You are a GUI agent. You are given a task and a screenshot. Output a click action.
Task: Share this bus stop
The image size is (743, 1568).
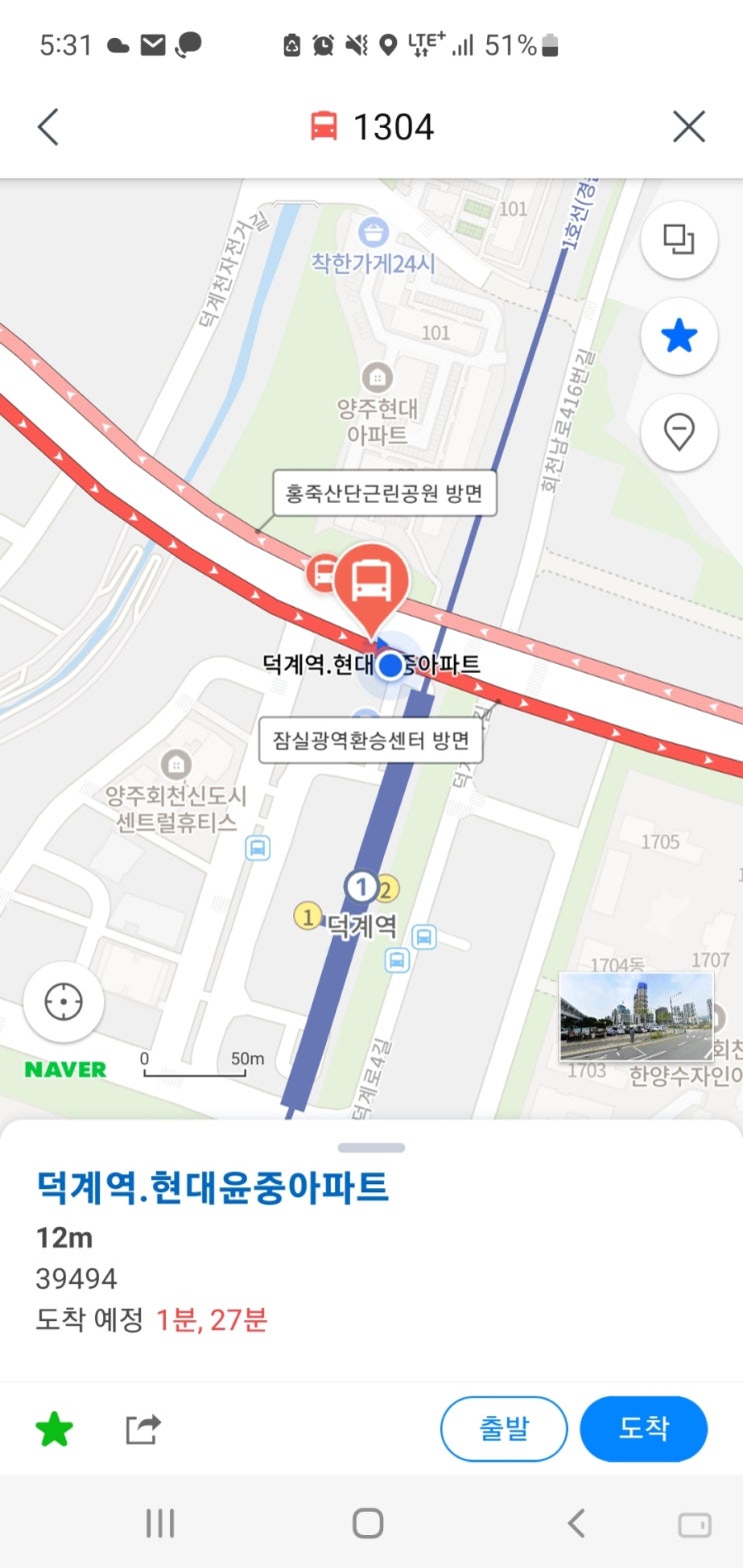tap(142, 1429)
